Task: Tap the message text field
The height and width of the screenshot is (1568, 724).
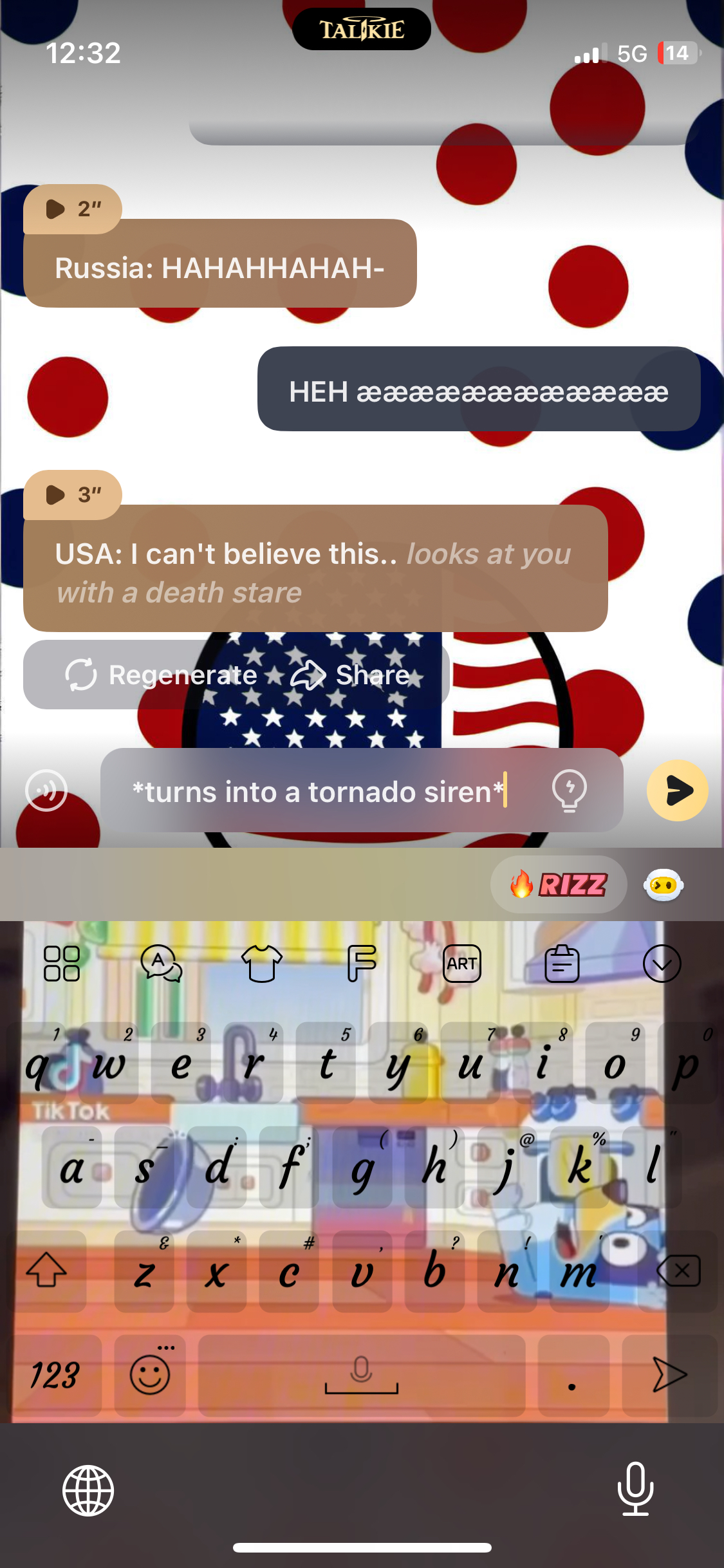Action: pos(322,792)
